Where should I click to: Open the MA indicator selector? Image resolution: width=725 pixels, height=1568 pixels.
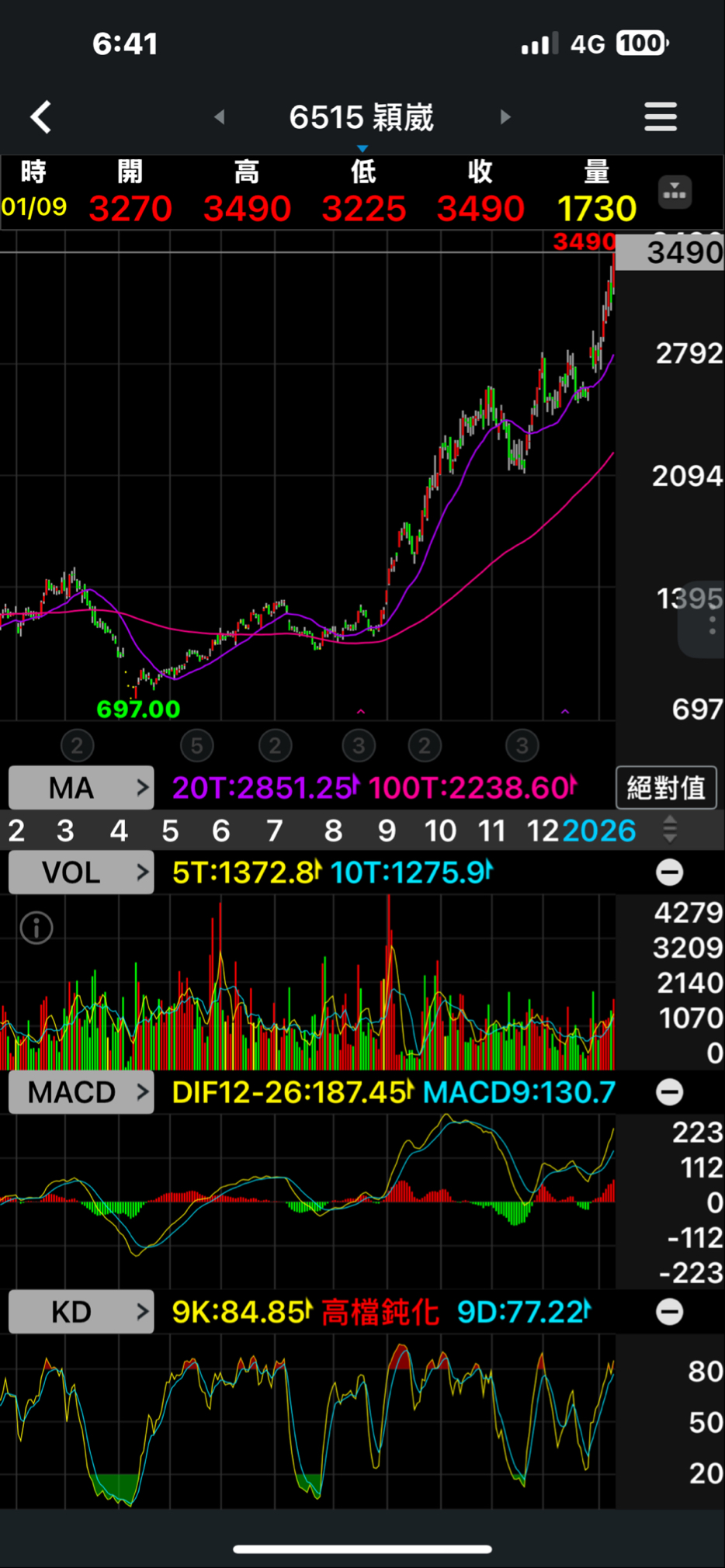coord(81,788)
